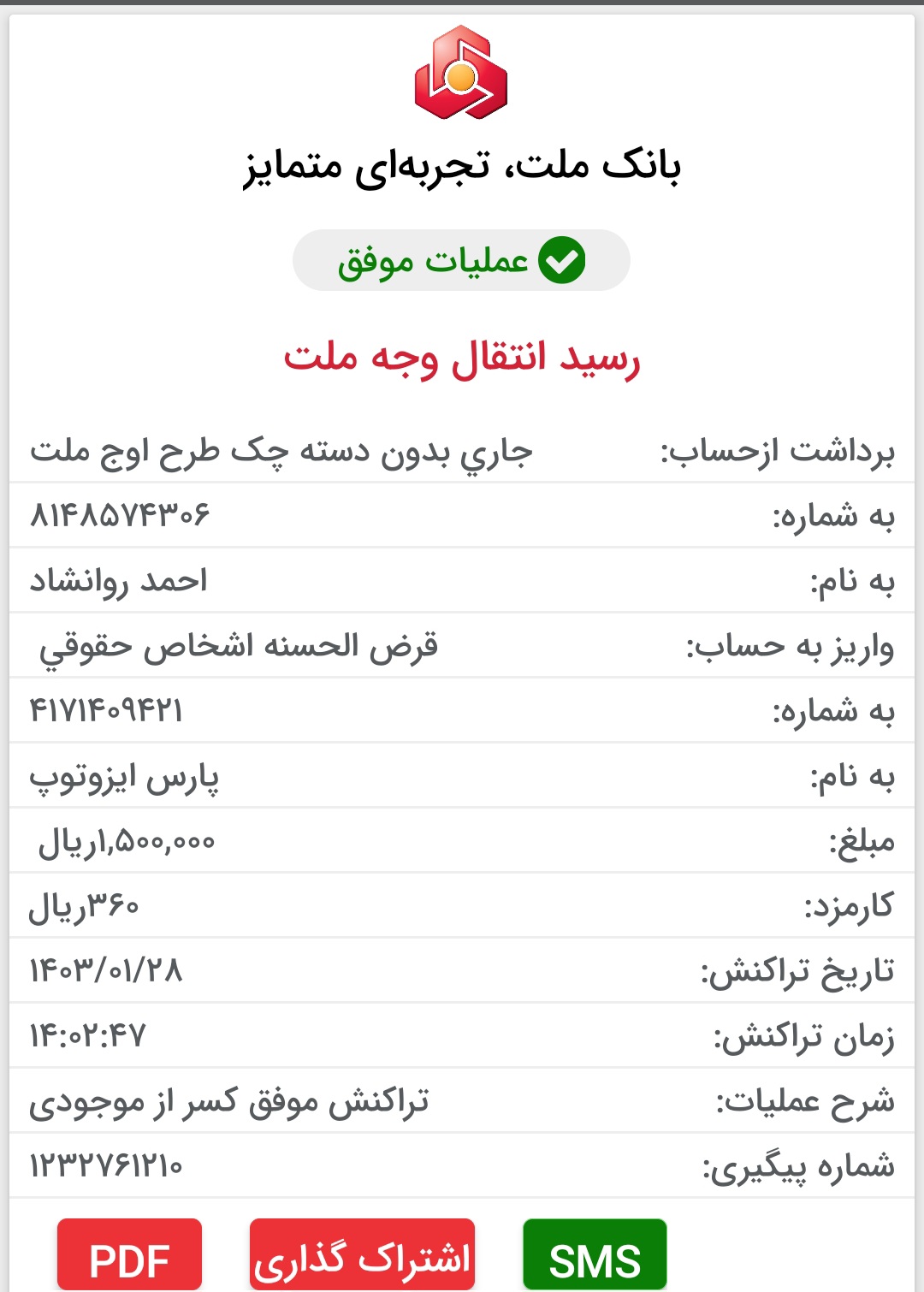Click the fee value ۳۶۰ ریال

click(90, 907)
